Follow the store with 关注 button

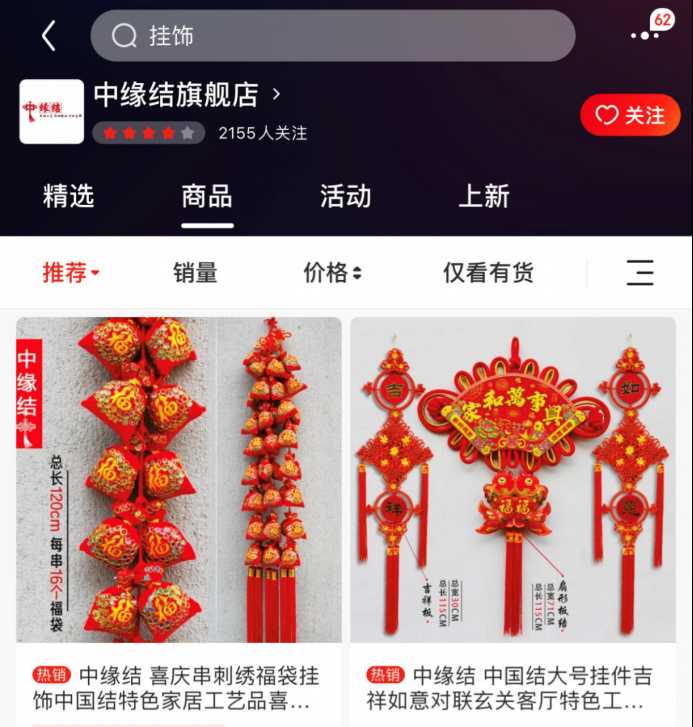630,115
